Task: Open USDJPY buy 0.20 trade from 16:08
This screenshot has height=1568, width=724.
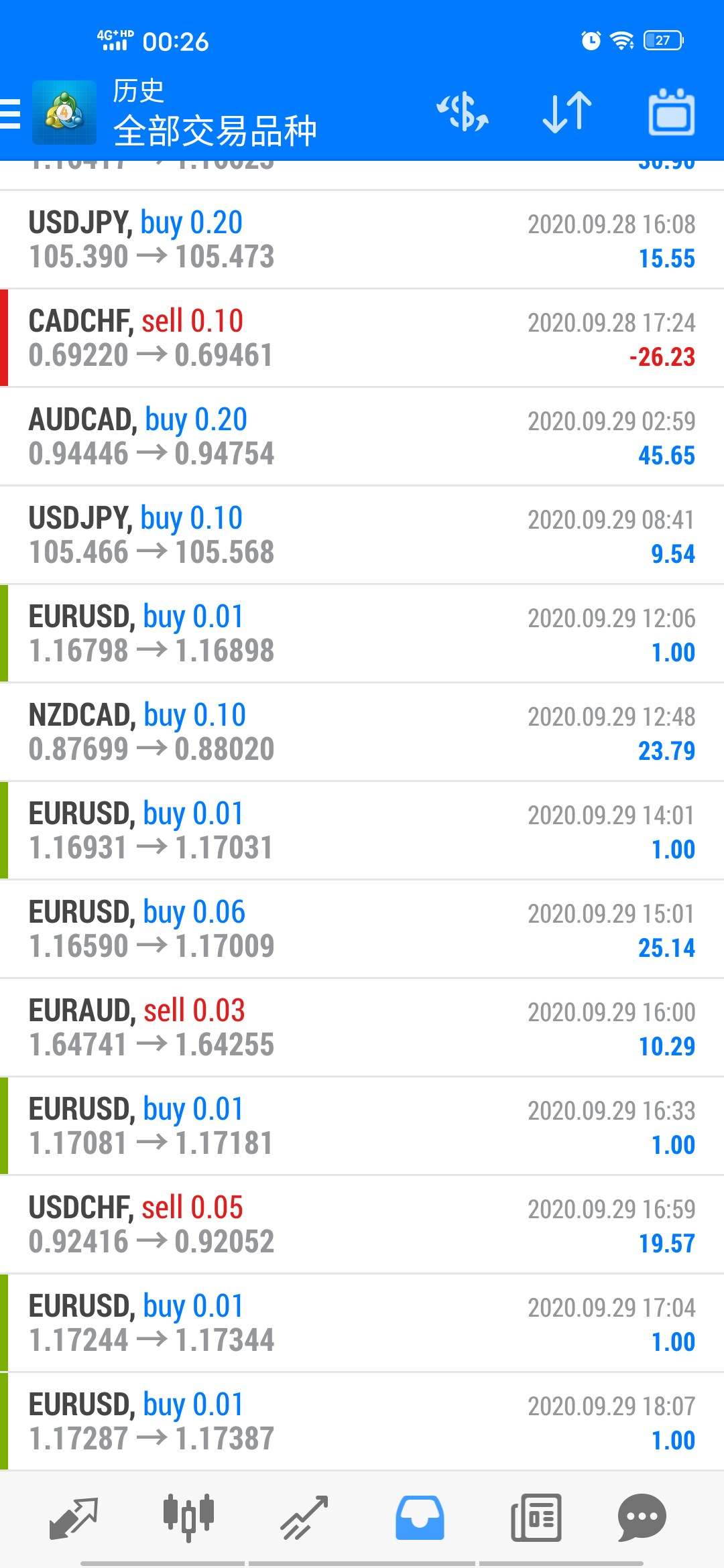Action: click(362, 240)
